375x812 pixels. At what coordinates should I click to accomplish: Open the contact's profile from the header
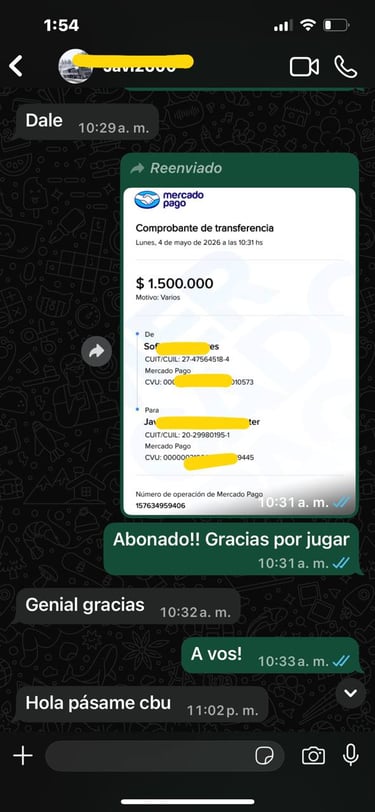pyautogui.click(x=127, y=66)
